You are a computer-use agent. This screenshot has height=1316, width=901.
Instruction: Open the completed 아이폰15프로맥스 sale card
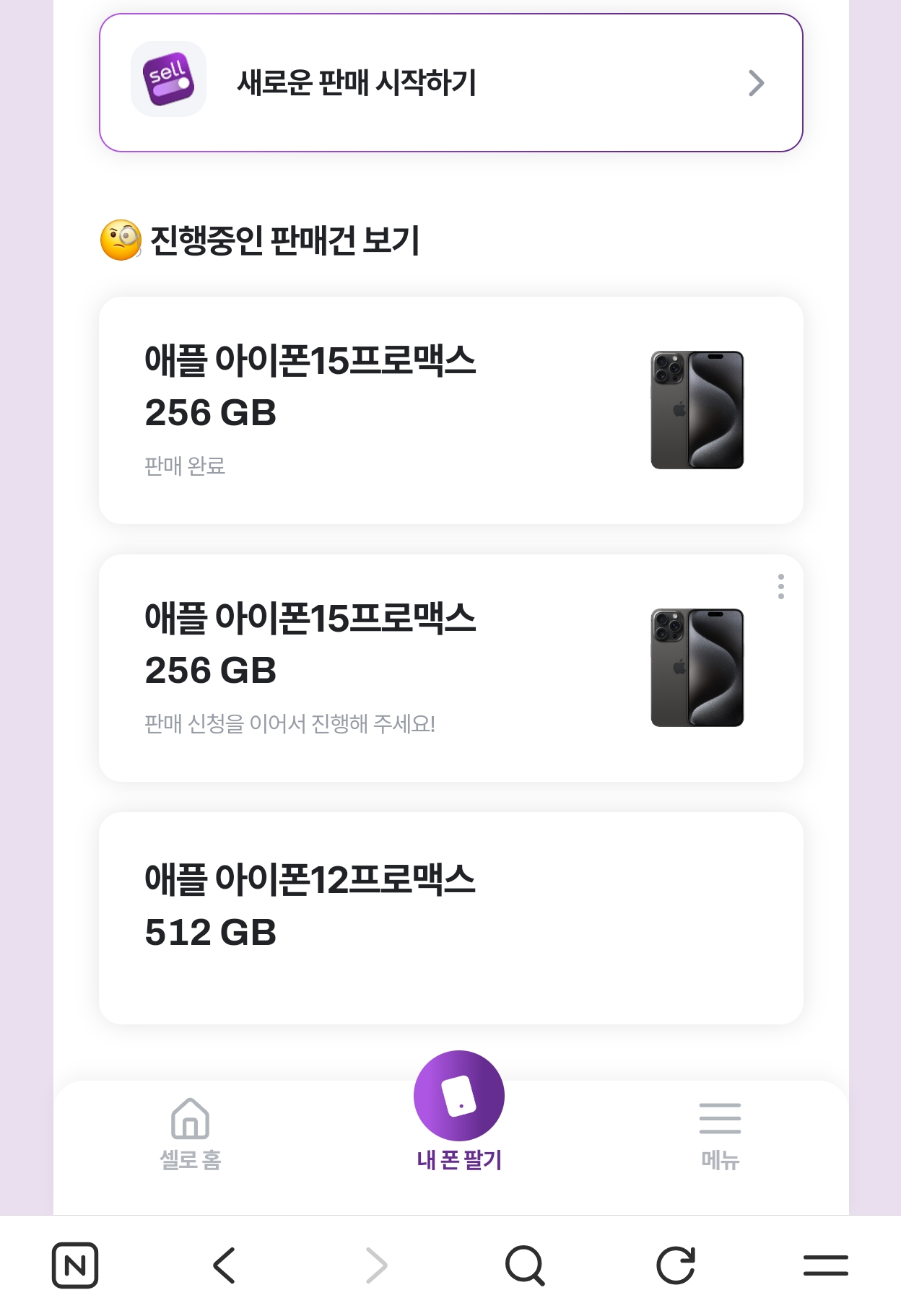pos(451,410)
